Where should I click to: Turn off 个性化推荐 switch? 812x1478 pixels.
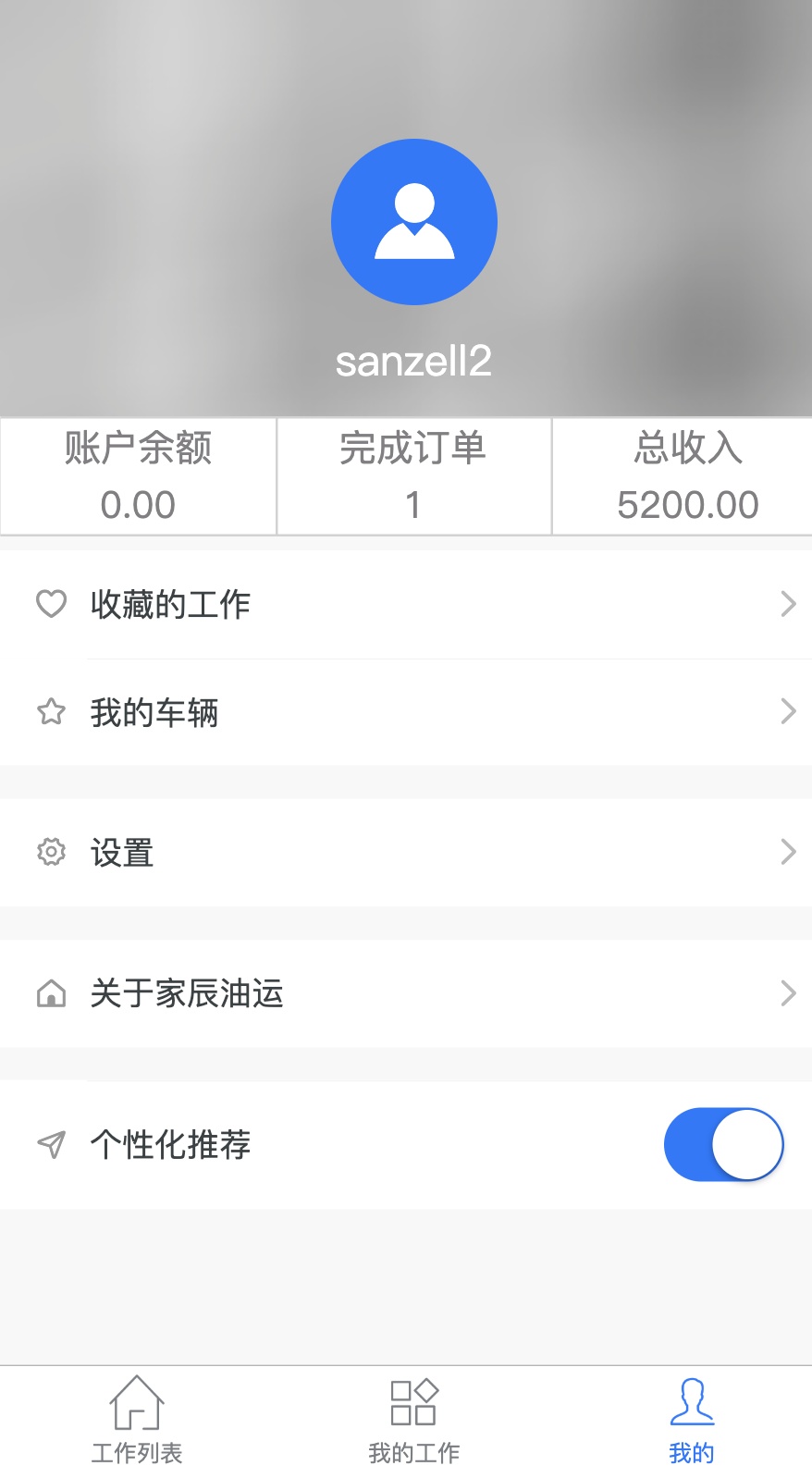point(723,1144)
